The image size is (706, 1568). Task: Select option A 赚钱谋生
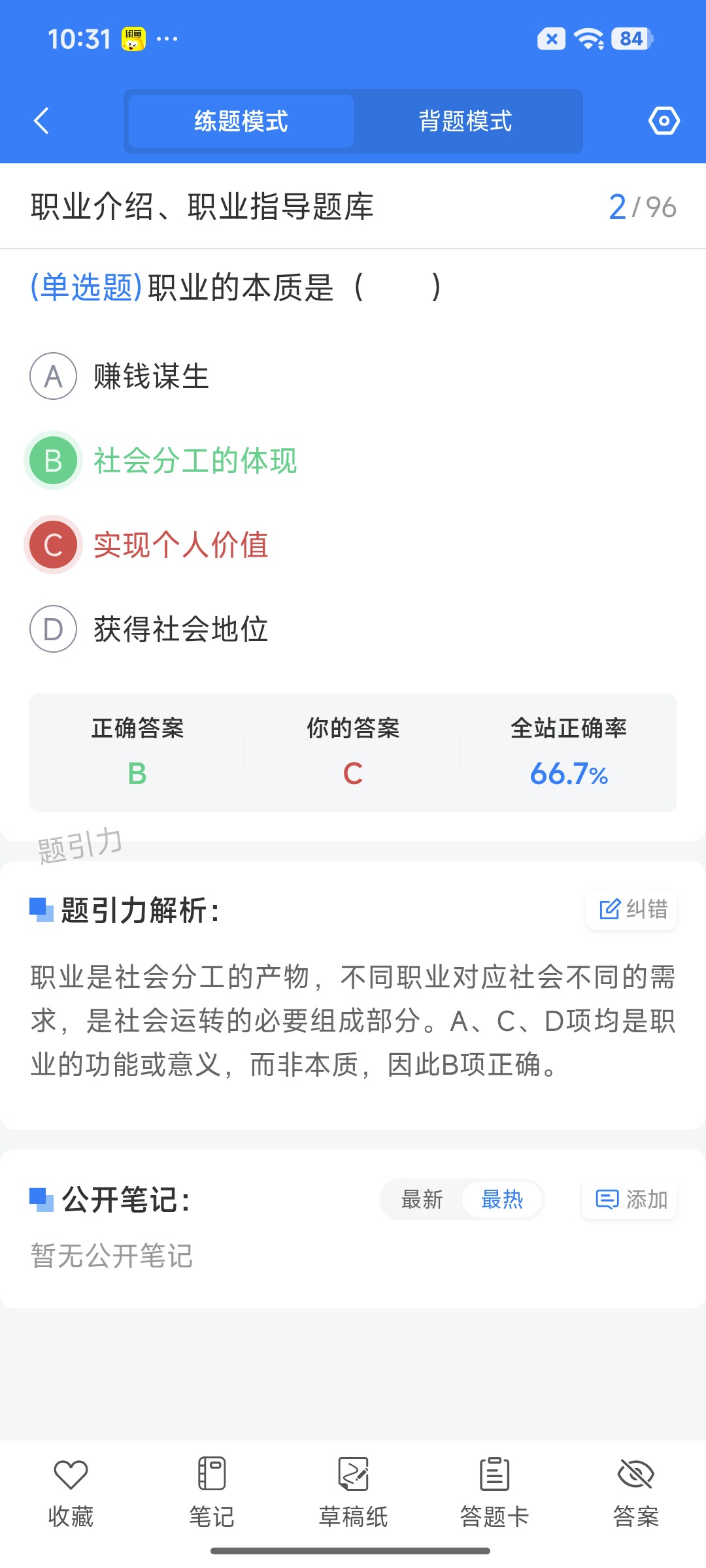119,376
